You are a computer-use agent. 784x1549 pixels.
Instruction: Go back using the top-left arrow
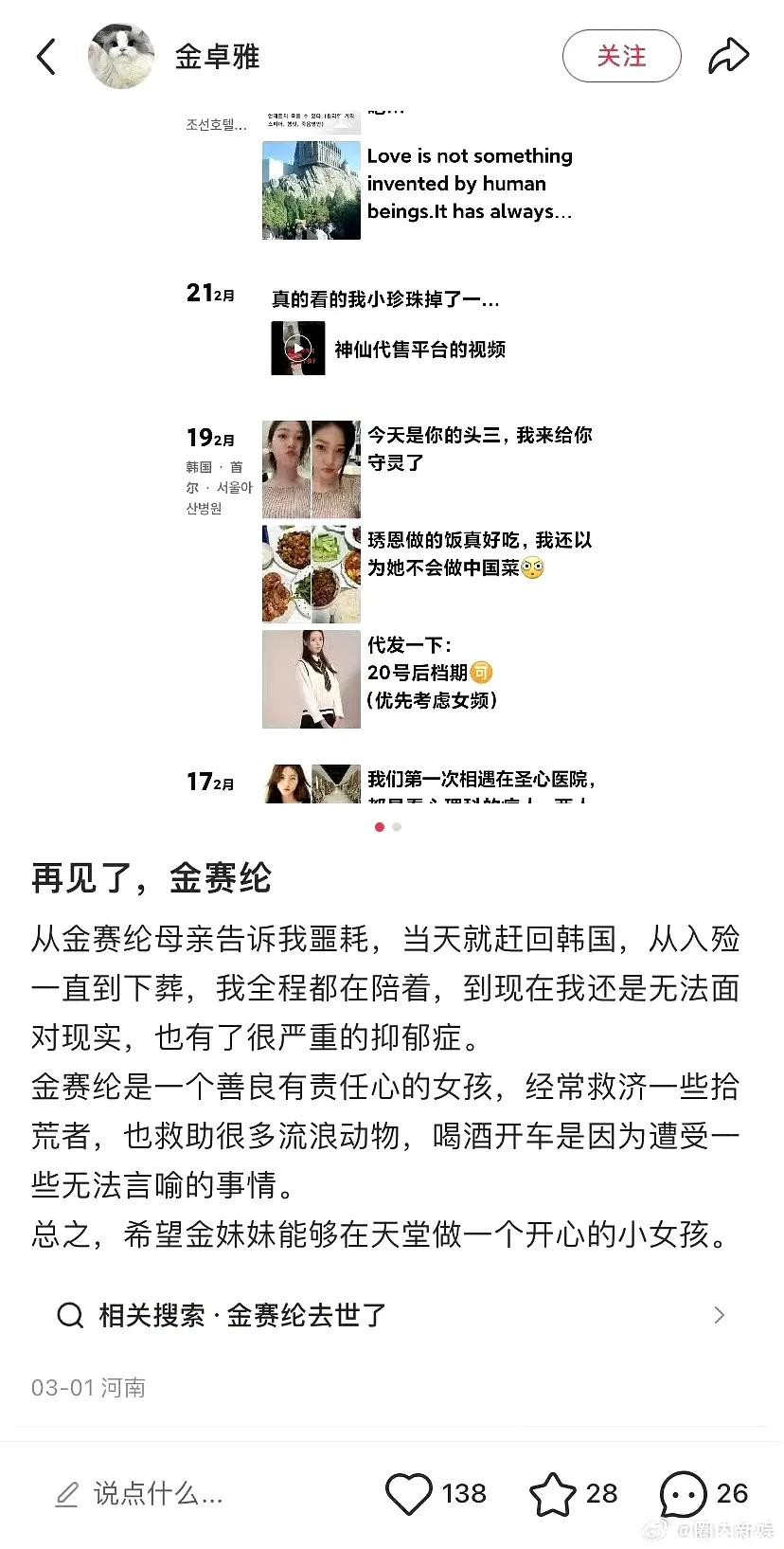(46, 57)
